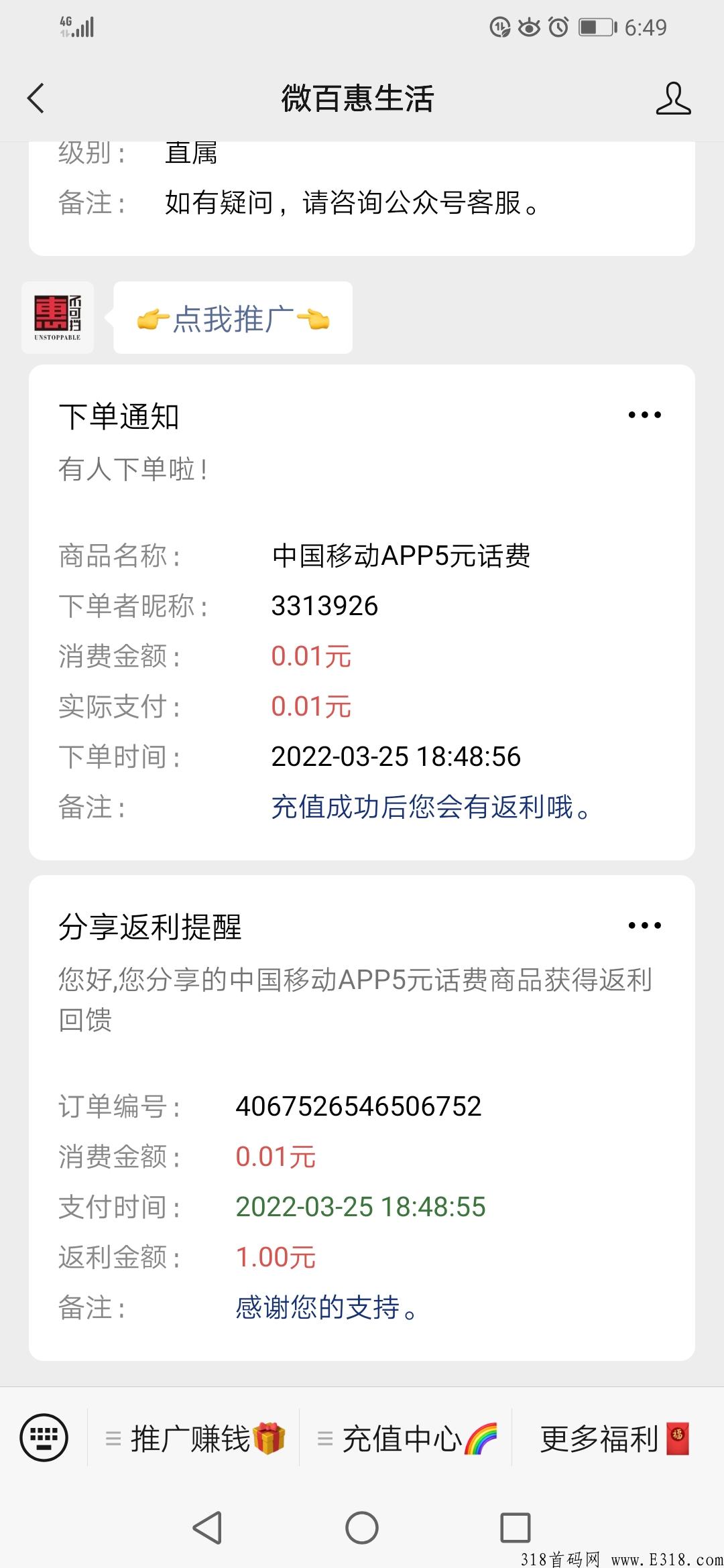Open the 下单通知 card
This screenshot has width=724, height=1568.
(x=362, y=612)
